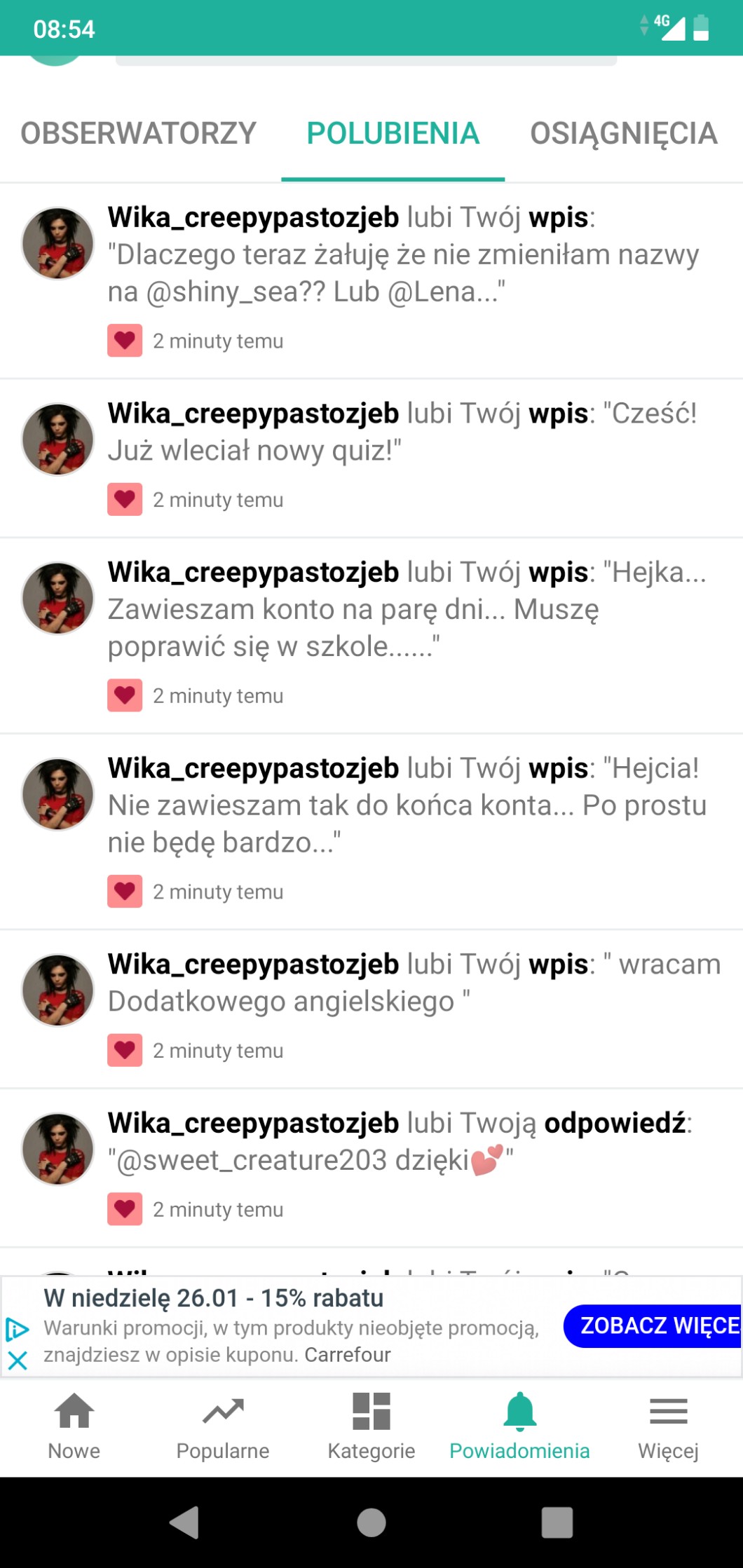Image resolution: width=743 pixels, height=1568 pixels.
Task: Open the notification "Nie zawieszam tak do końca"
Action: click(x=371, y=832)
